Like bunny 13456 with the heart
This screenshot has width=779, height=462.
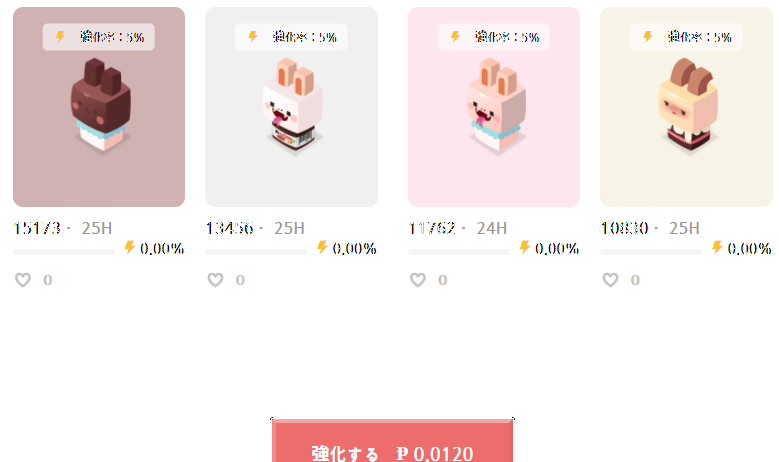coord(215,280)
